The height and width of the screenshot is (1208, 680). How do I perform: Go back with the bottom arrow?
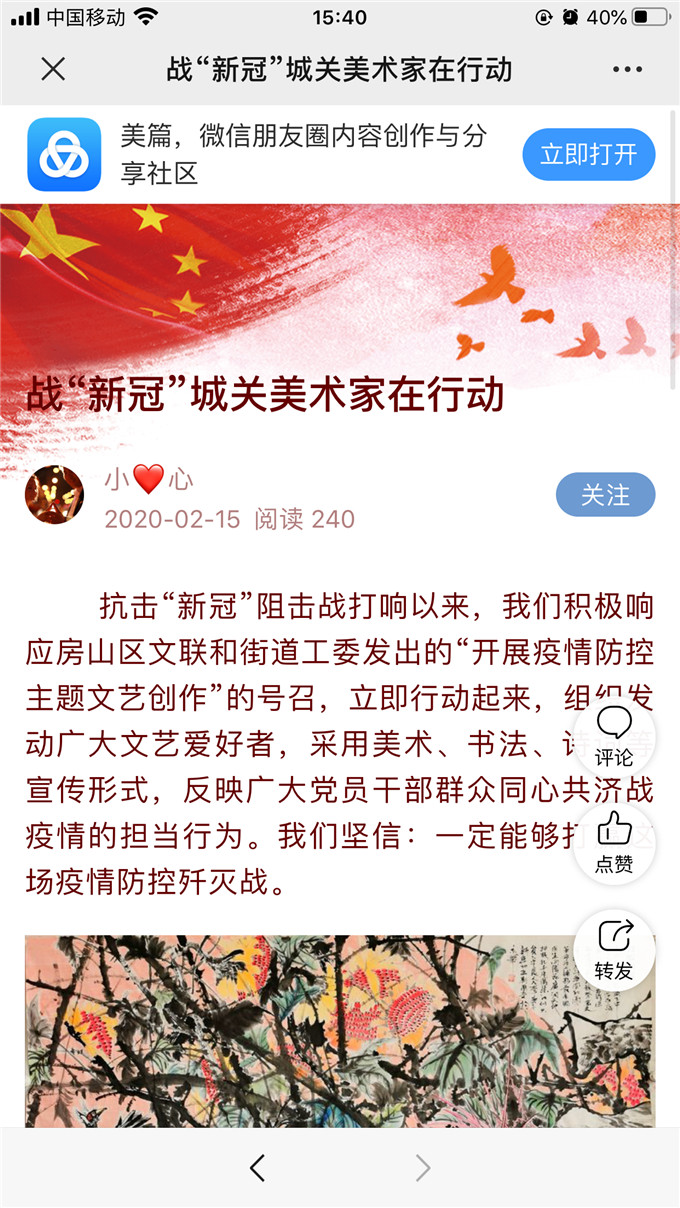pyautogui.click(x=257, y=1167)
